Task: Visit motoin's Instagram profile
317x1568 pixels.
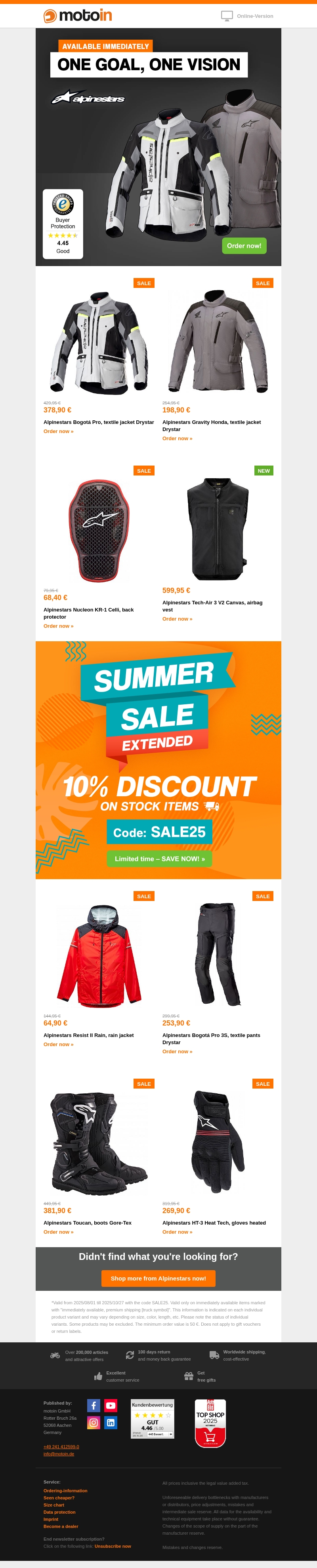Action: (x=94, y=1422)
